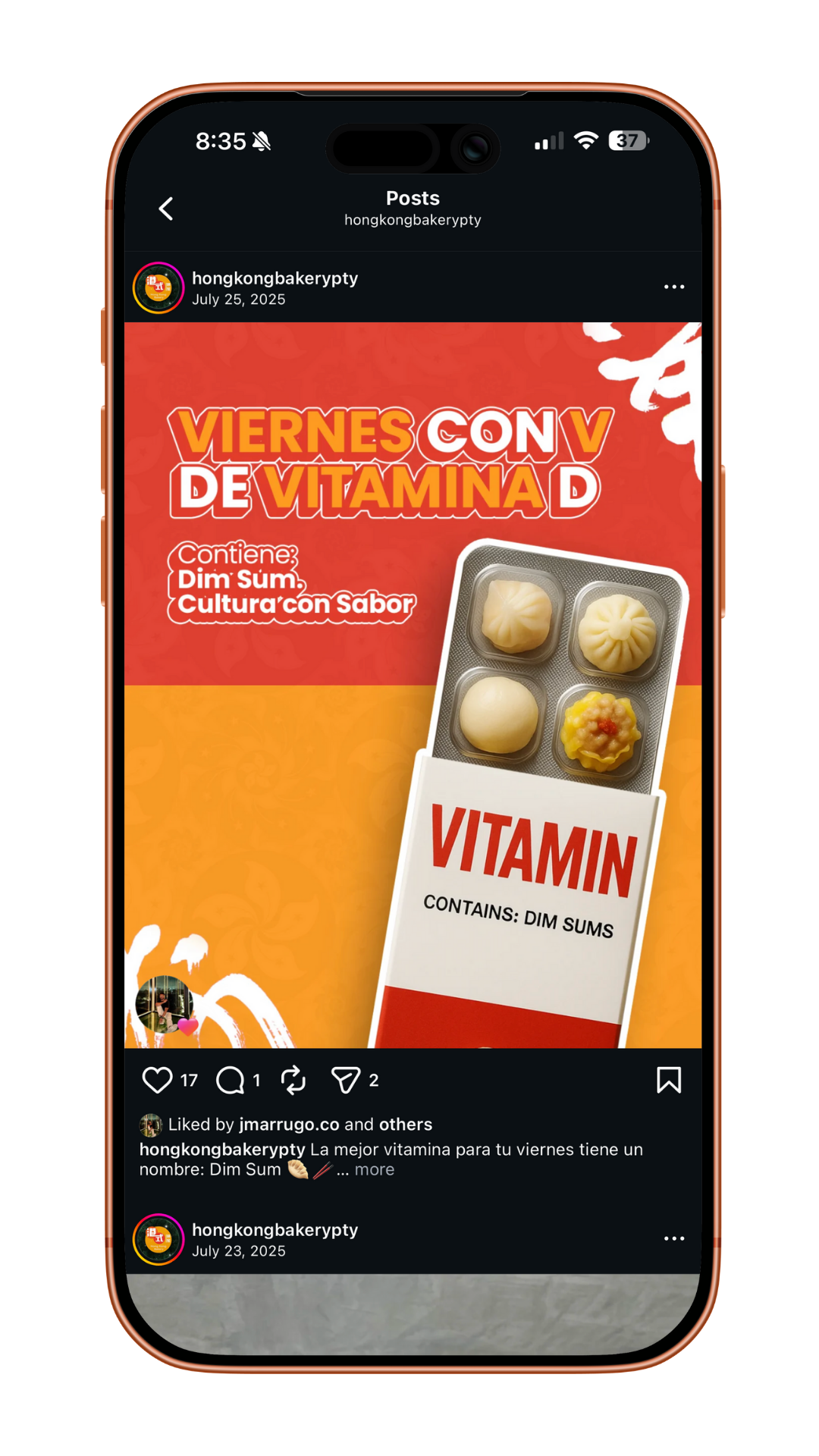Screen dimensions: 819x1456
Task: Open comments on the July 25 post
Action: [x=231, y=1080]
